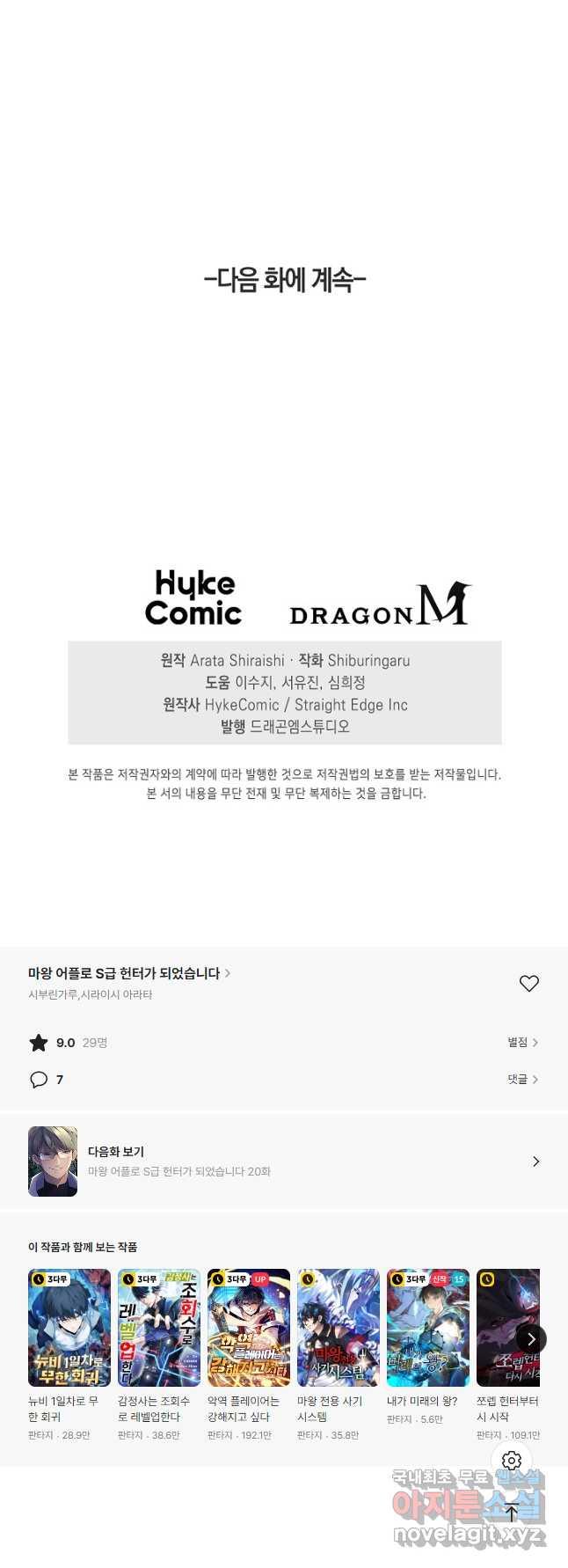Image resolution: width=568 pixels, height=1568 pixels.
Task: Open viewer settings gear
Action: click(x=512, y=1461)
